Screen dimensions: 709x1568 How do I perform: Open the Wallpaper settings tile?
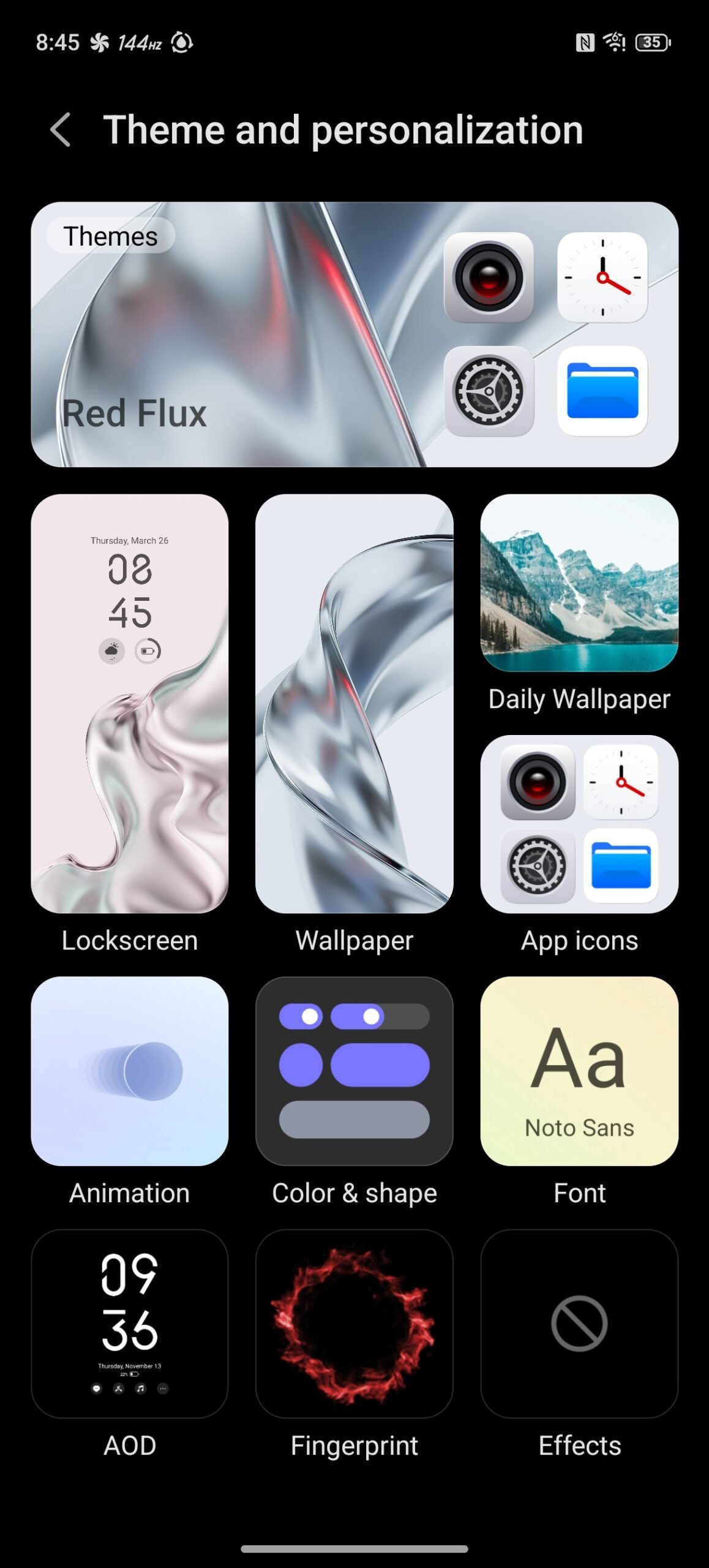[354, 703]
